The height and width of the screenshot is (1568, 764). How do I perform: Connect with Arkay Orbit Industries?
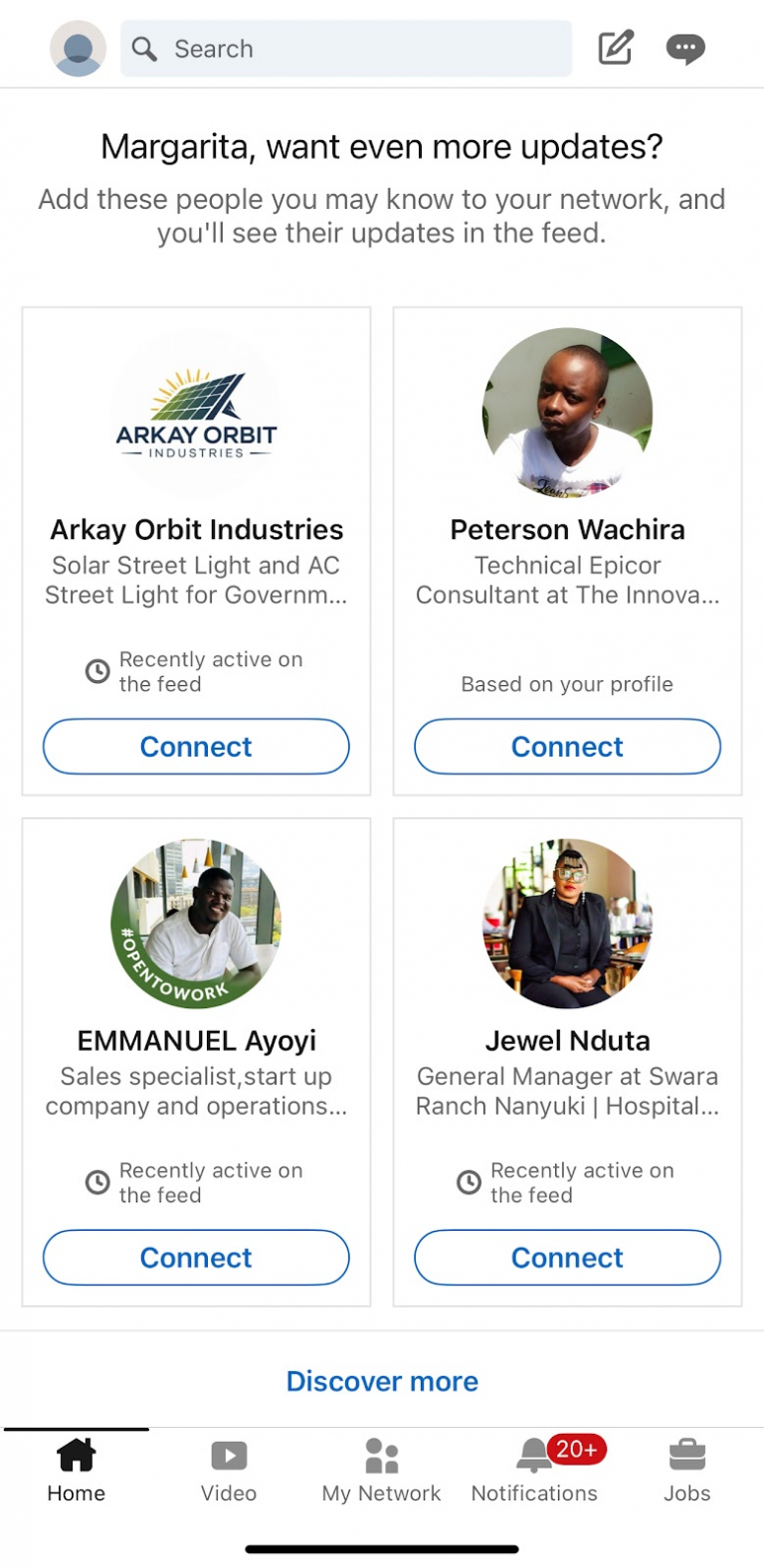[196, 747]
